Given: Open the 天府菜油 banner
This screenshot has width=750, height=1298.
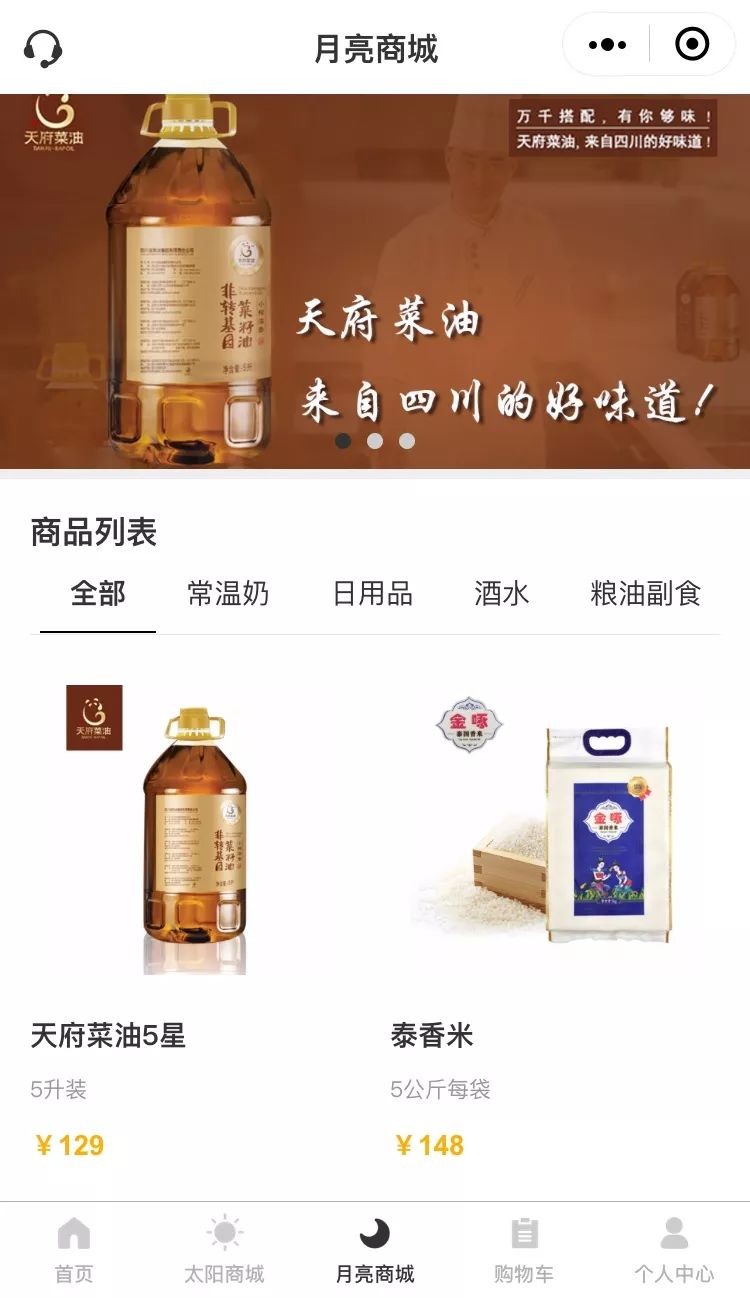Looking at the screenshot, I should click(x=375, y=281).
